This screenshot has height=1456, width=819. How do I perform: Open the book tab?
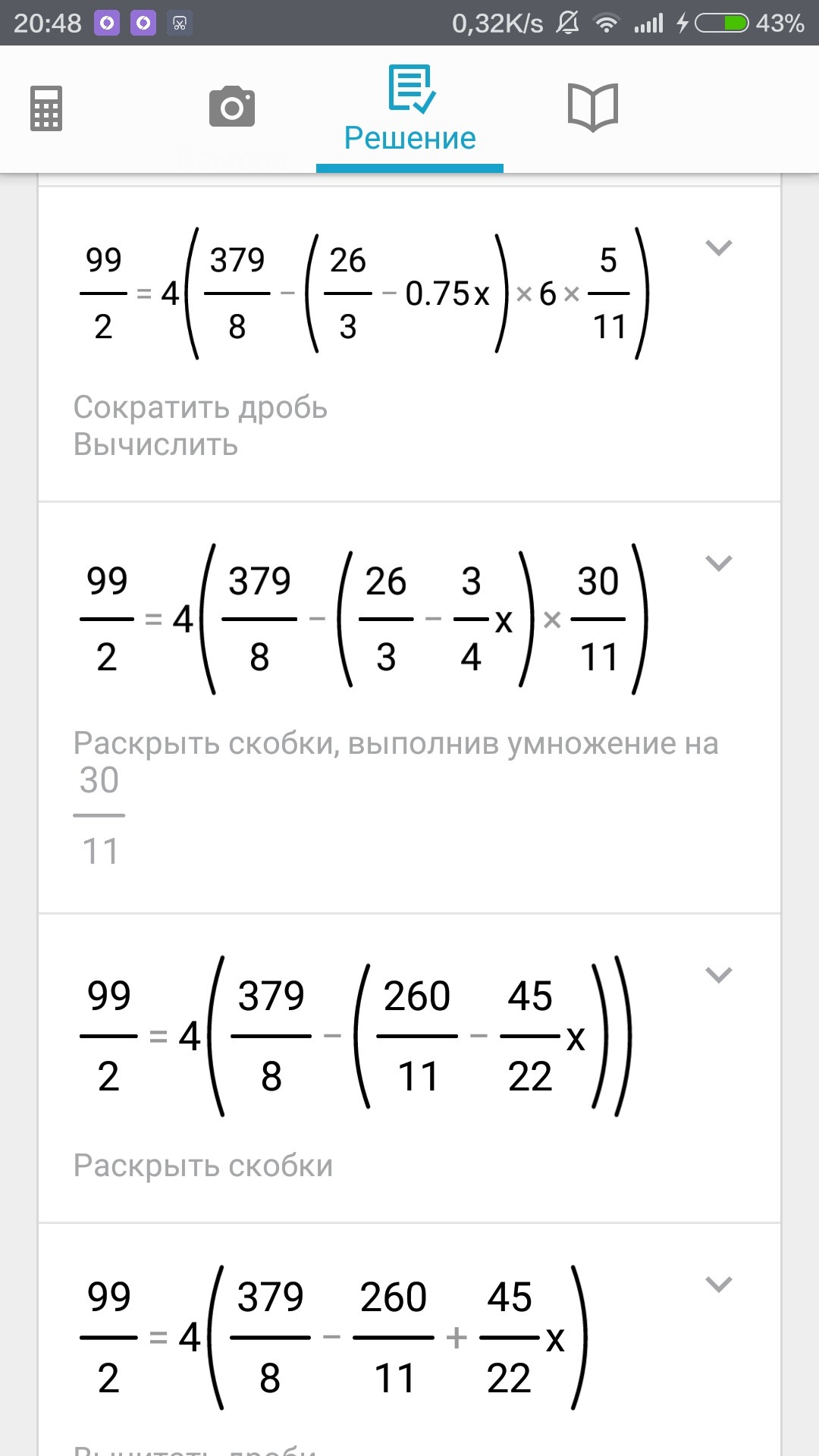pos(593,108)
